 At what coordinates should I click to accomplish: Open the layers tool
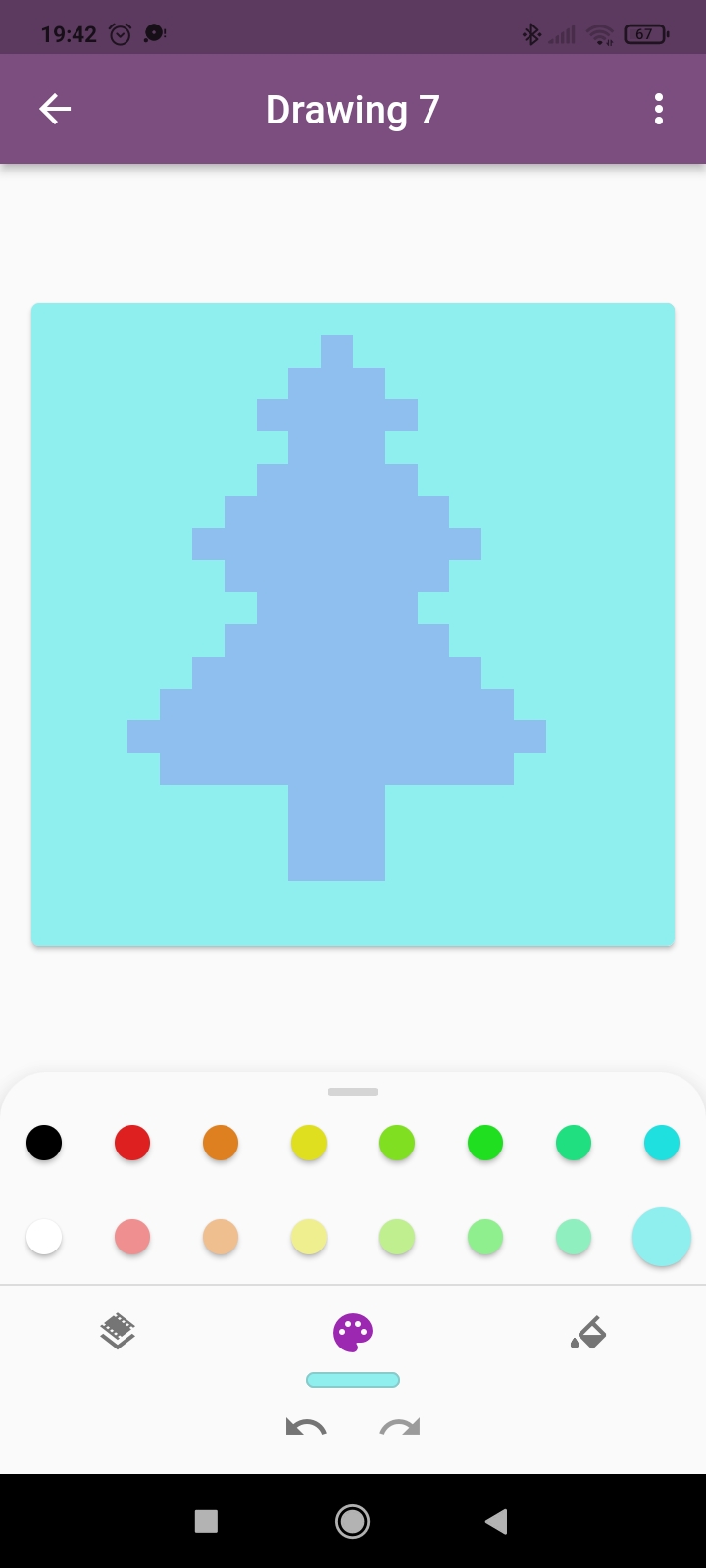(118, 1332)
